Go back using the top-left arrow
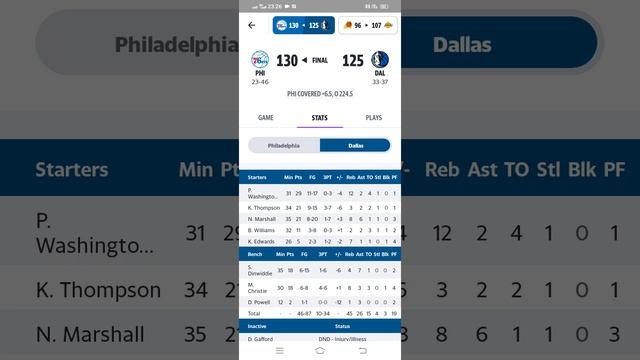 point(252,25)
